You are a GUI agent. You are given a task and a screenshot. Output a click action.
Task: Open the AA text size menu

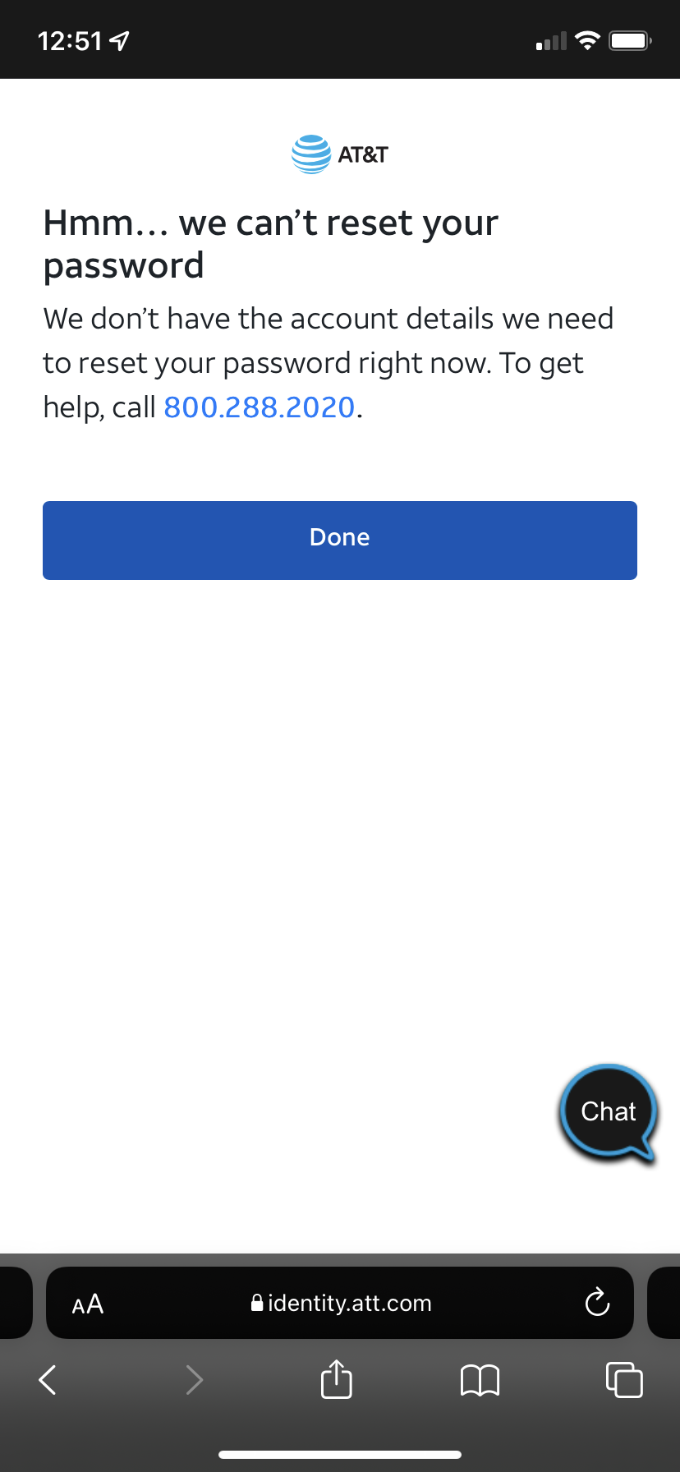[x=88, y=1304]
